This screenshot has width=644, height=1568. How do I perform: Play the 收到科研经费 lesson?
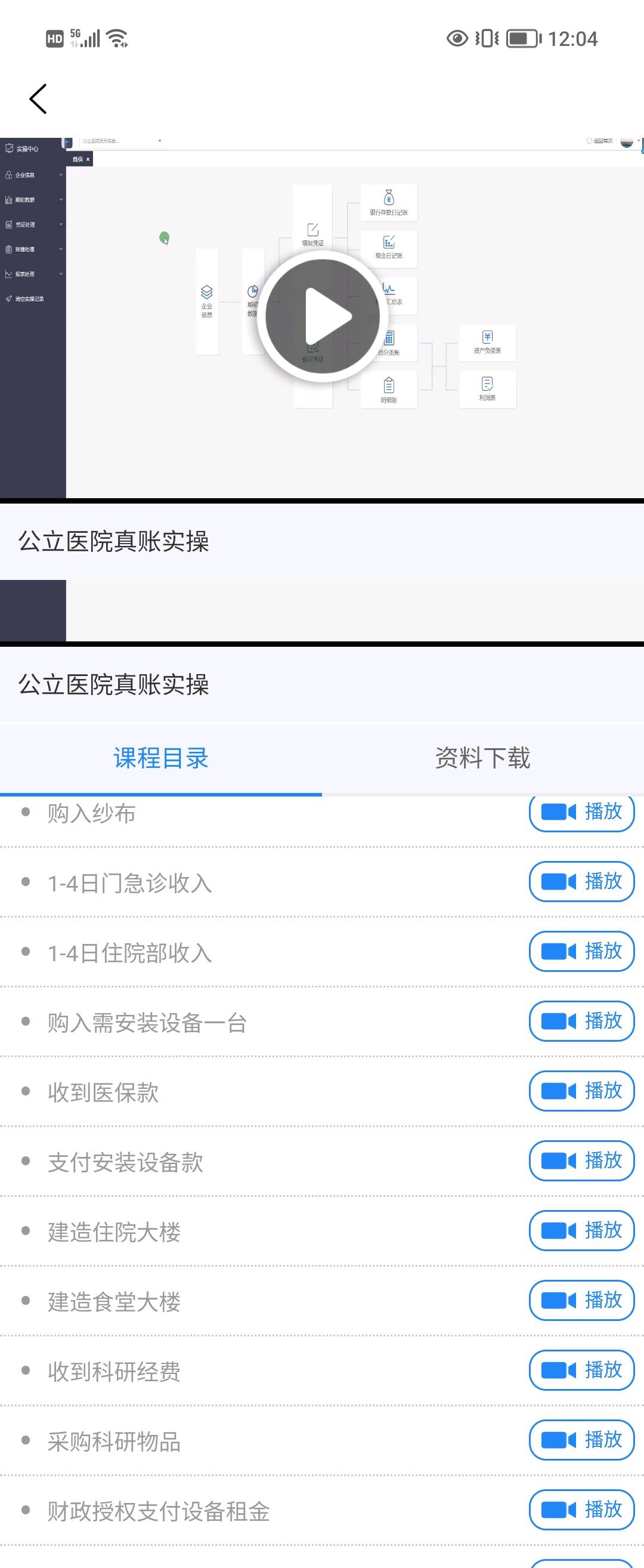(582, 1370)
